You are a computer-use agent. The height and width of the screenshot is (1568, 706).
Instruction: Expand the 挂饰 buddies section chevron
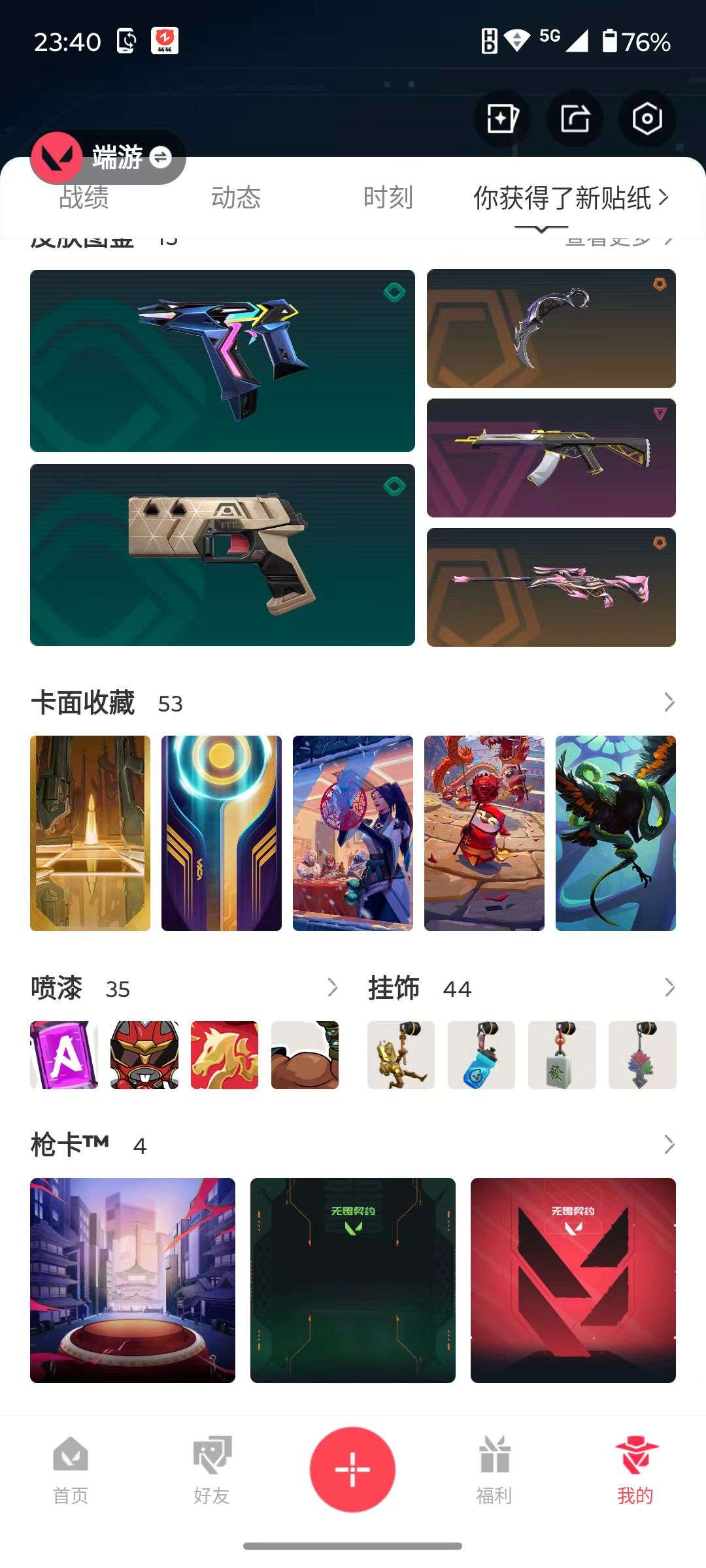668,987
